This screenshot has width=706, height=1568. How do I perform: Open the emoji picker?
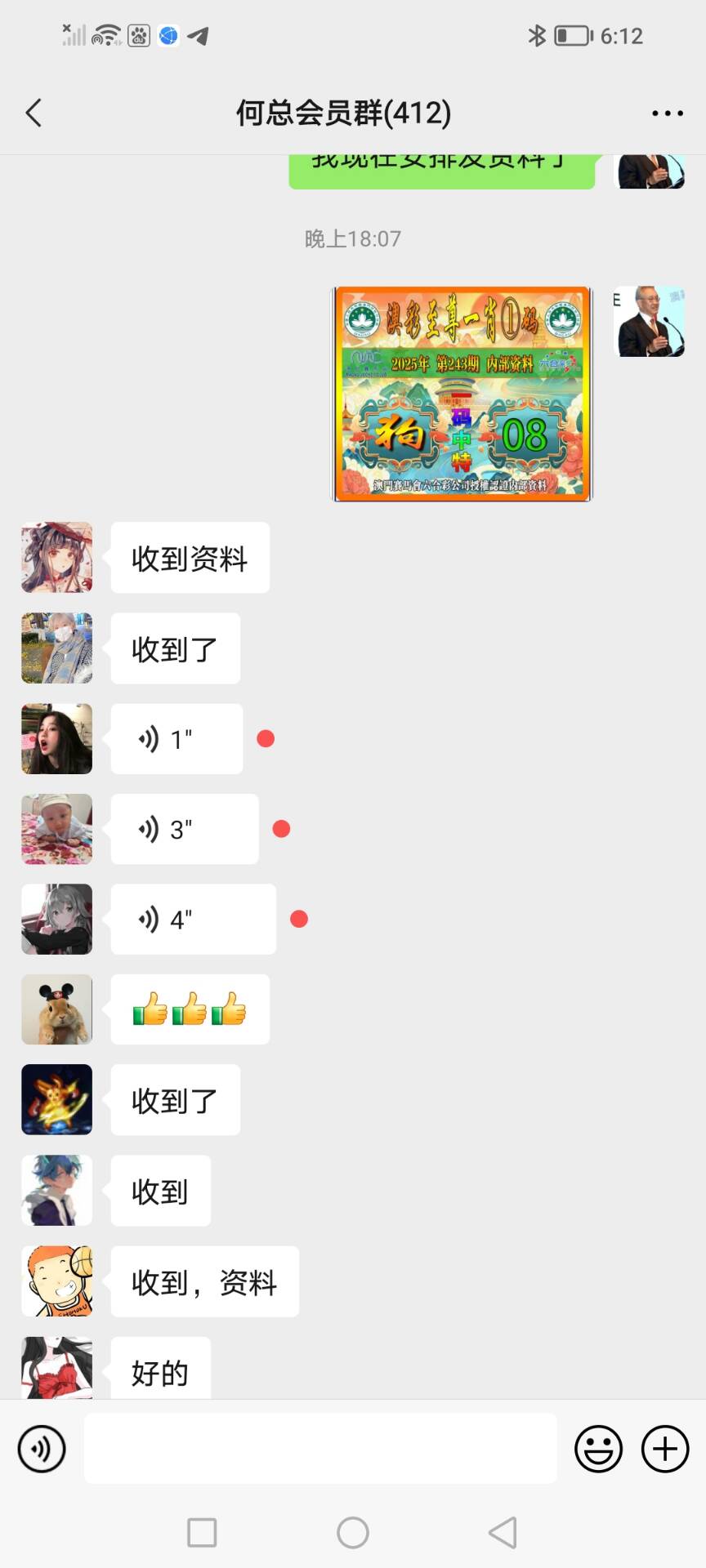pos(598,1449)
